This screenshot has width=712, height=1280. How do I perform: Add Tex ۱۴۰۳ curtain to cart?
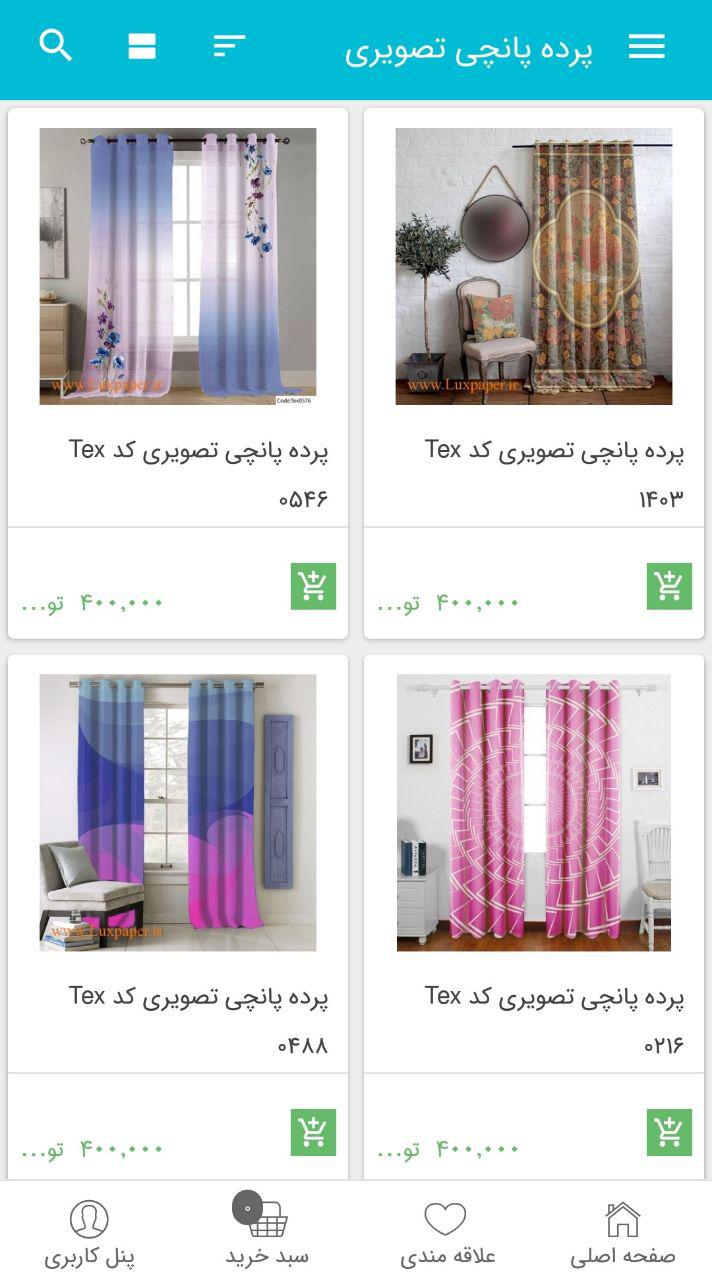pos(668,586)
